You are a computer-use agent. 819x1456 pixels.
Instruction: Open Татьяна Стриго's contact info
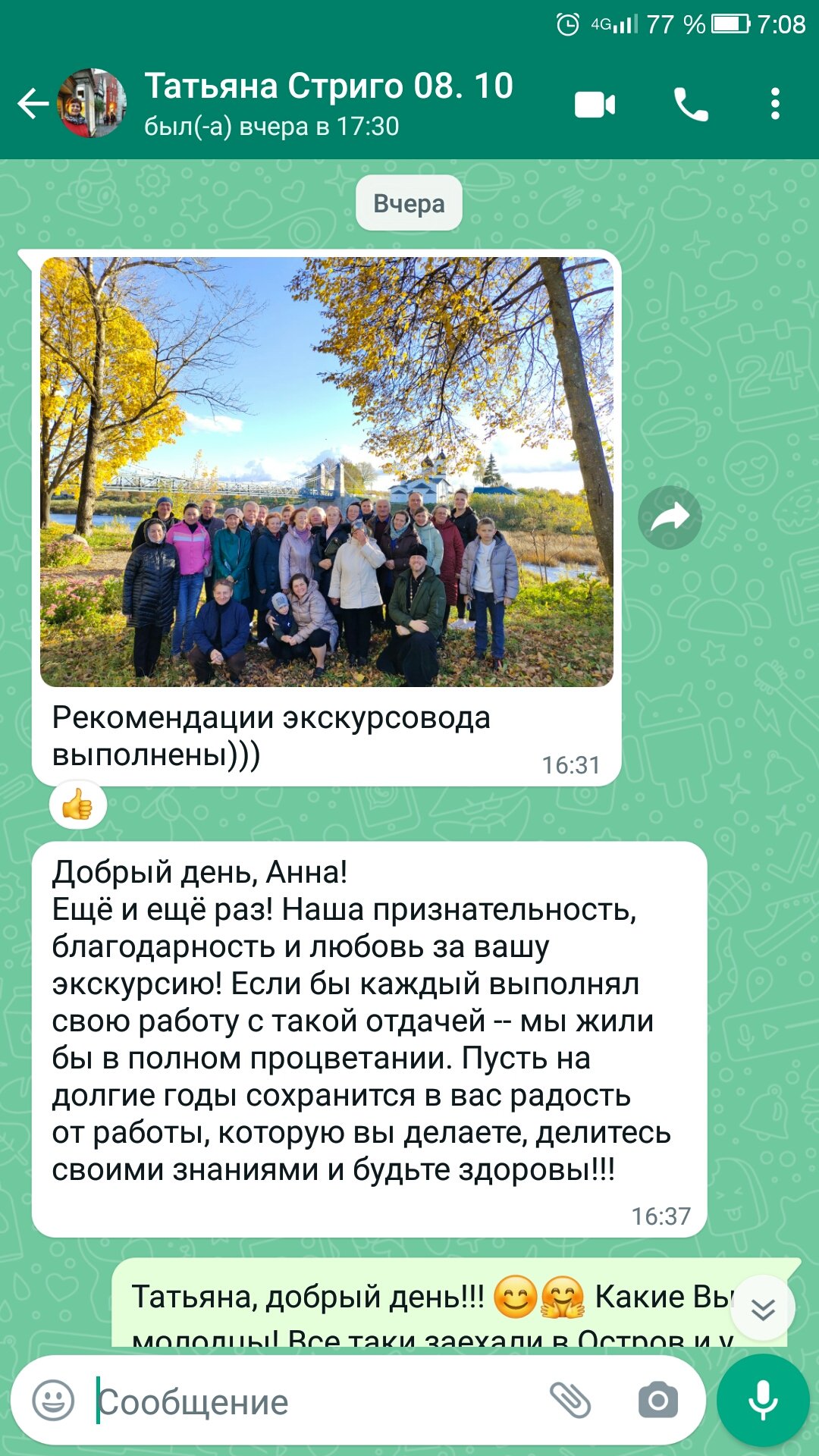(328, 104)
